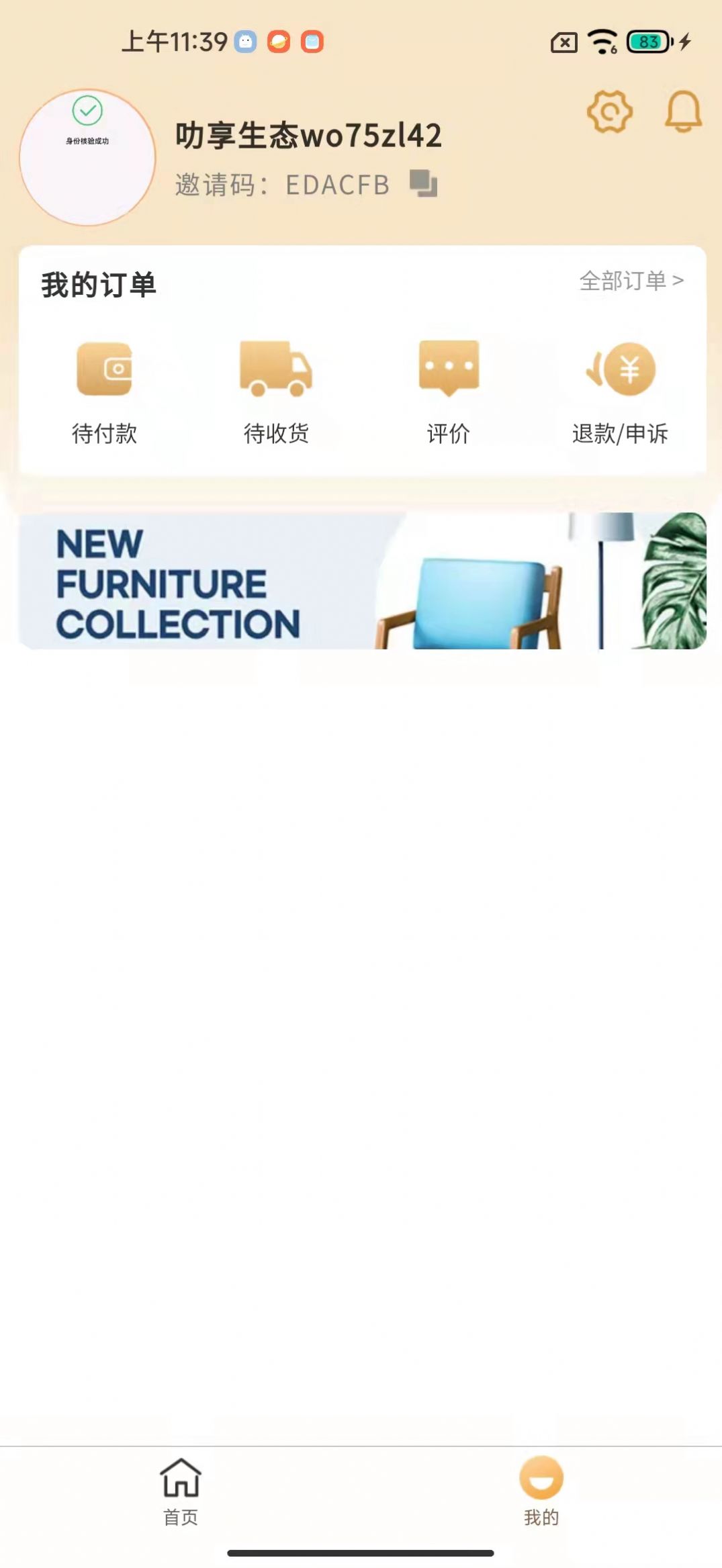Select the 我的 tab
The image size is (722, 1568).
(x=541, y=1491)
